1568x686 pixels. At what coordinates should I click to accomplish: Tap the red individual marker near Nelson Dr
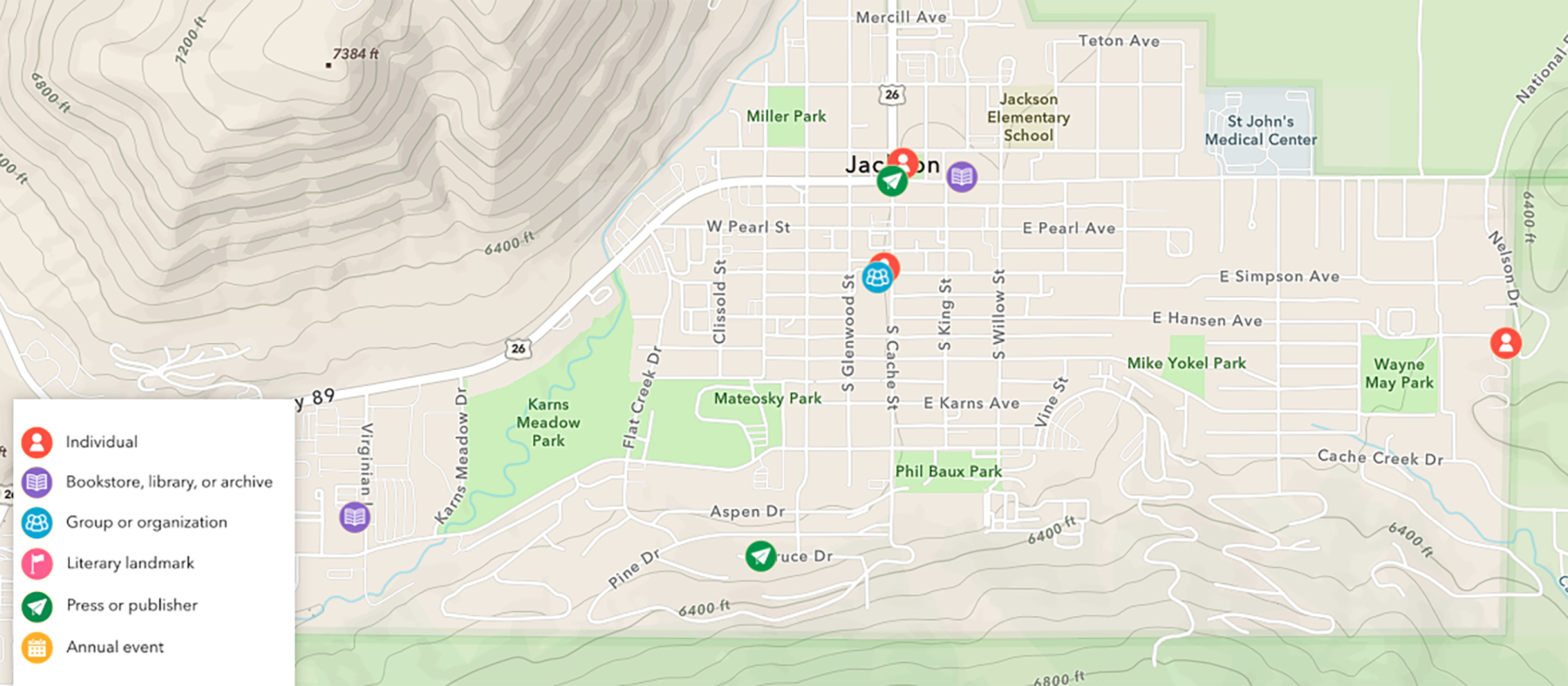(1505, 343)
